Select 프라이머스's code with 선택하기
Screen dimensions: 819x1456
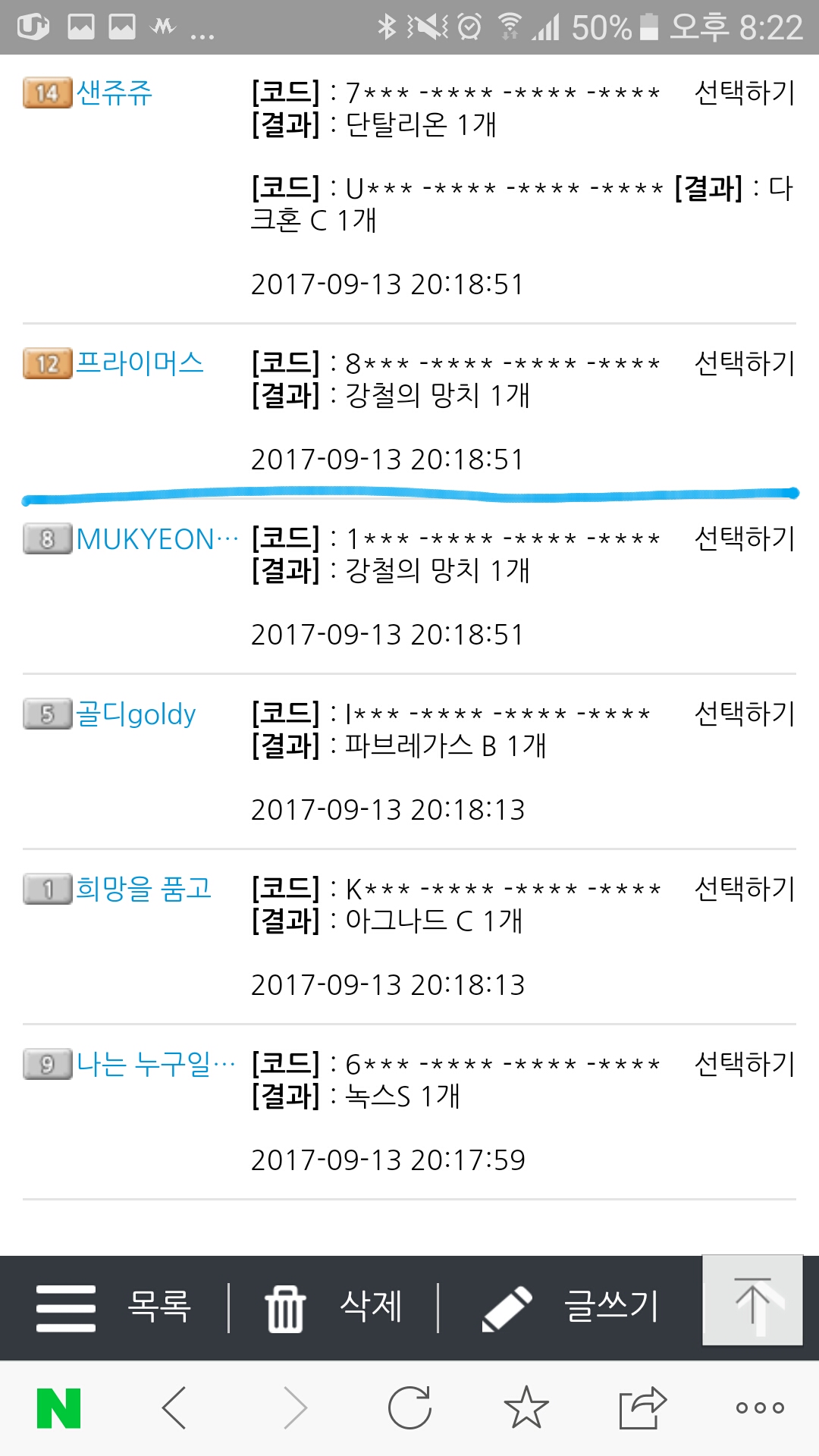coord(745,363)
